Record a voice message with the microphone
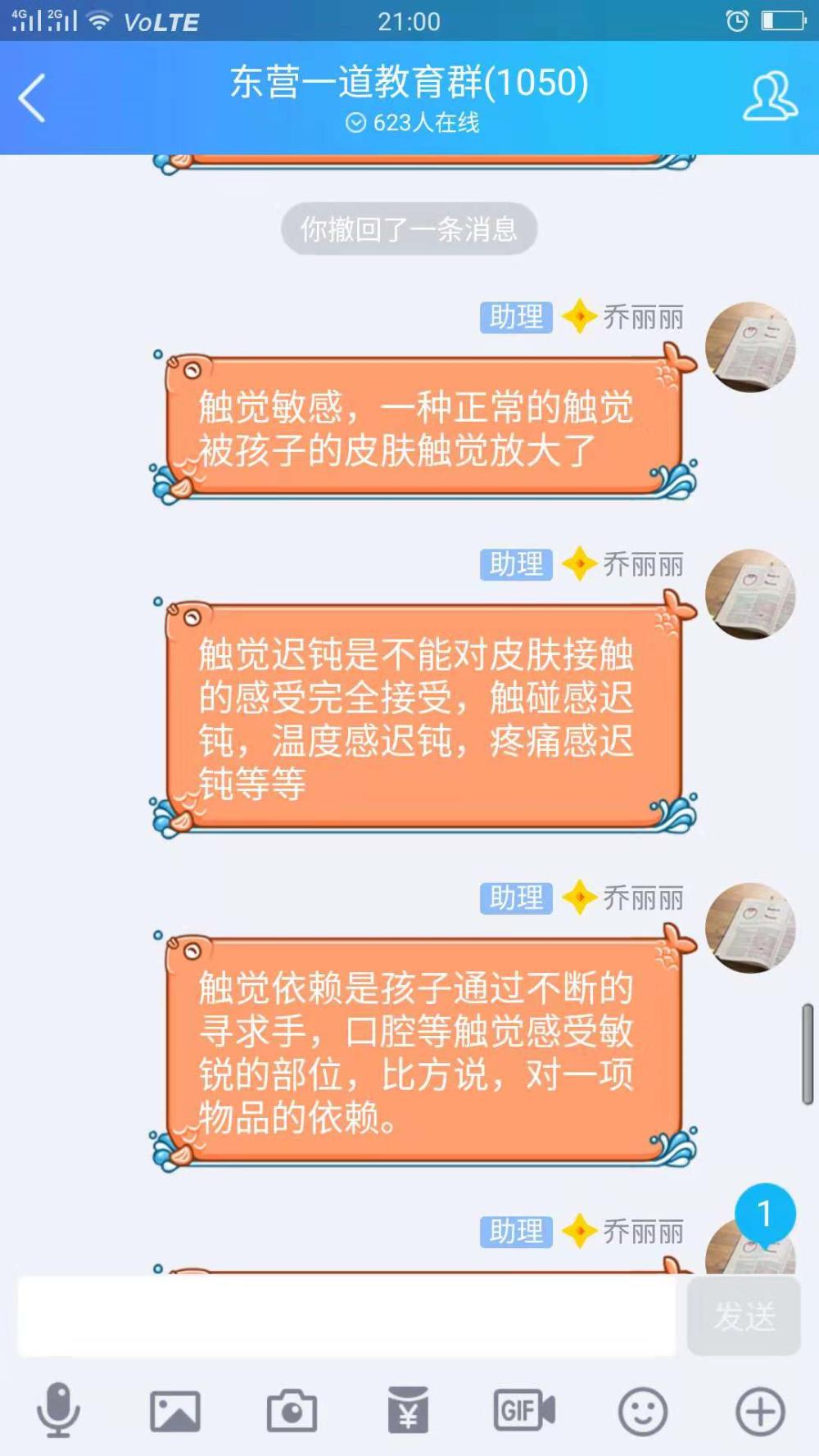Screen dimensions: 819x1456 click(58, 1410)
